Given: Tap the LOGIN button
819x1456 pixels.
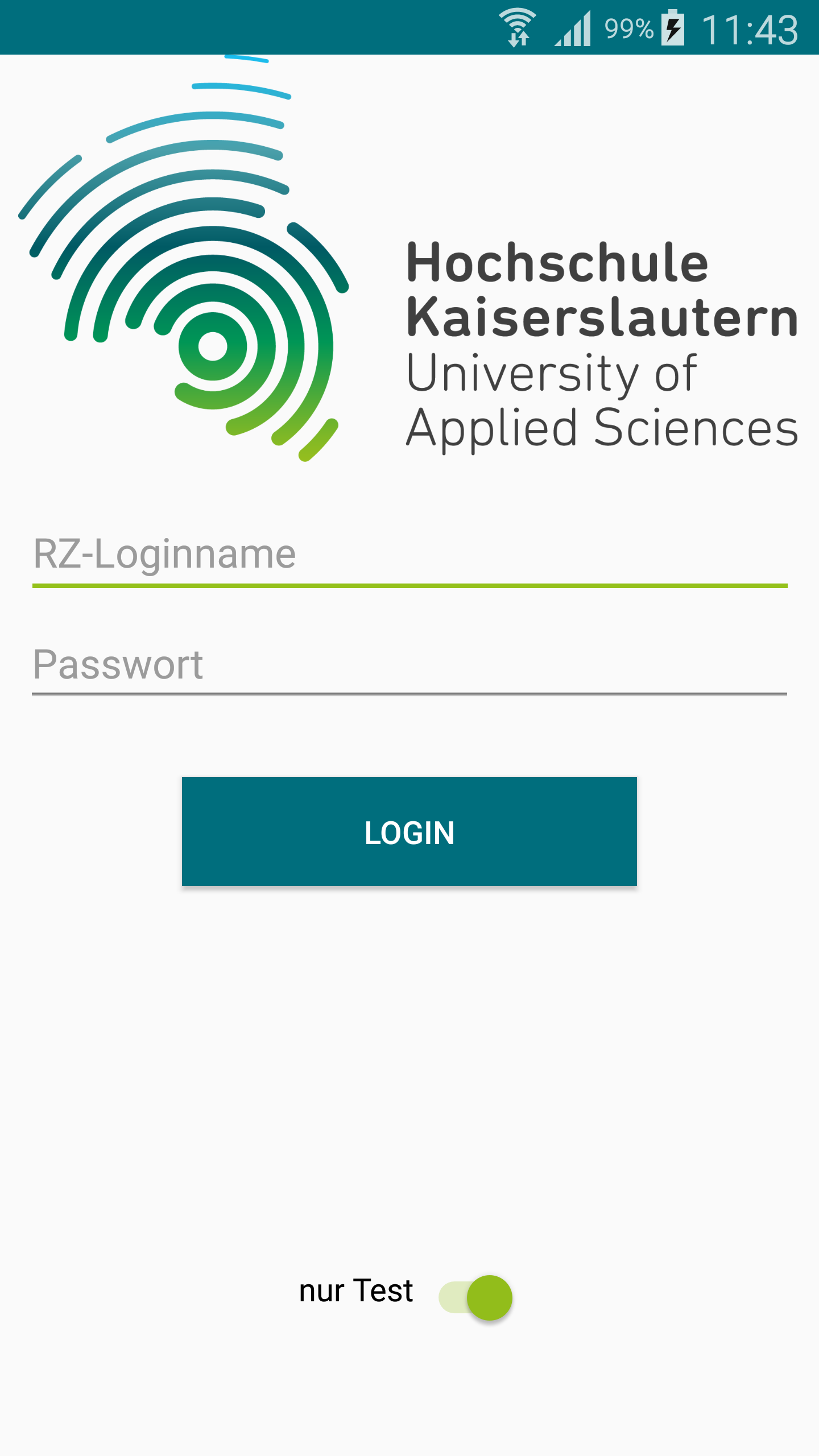Looking at the screenshot, I should click(x=409, y=832).
